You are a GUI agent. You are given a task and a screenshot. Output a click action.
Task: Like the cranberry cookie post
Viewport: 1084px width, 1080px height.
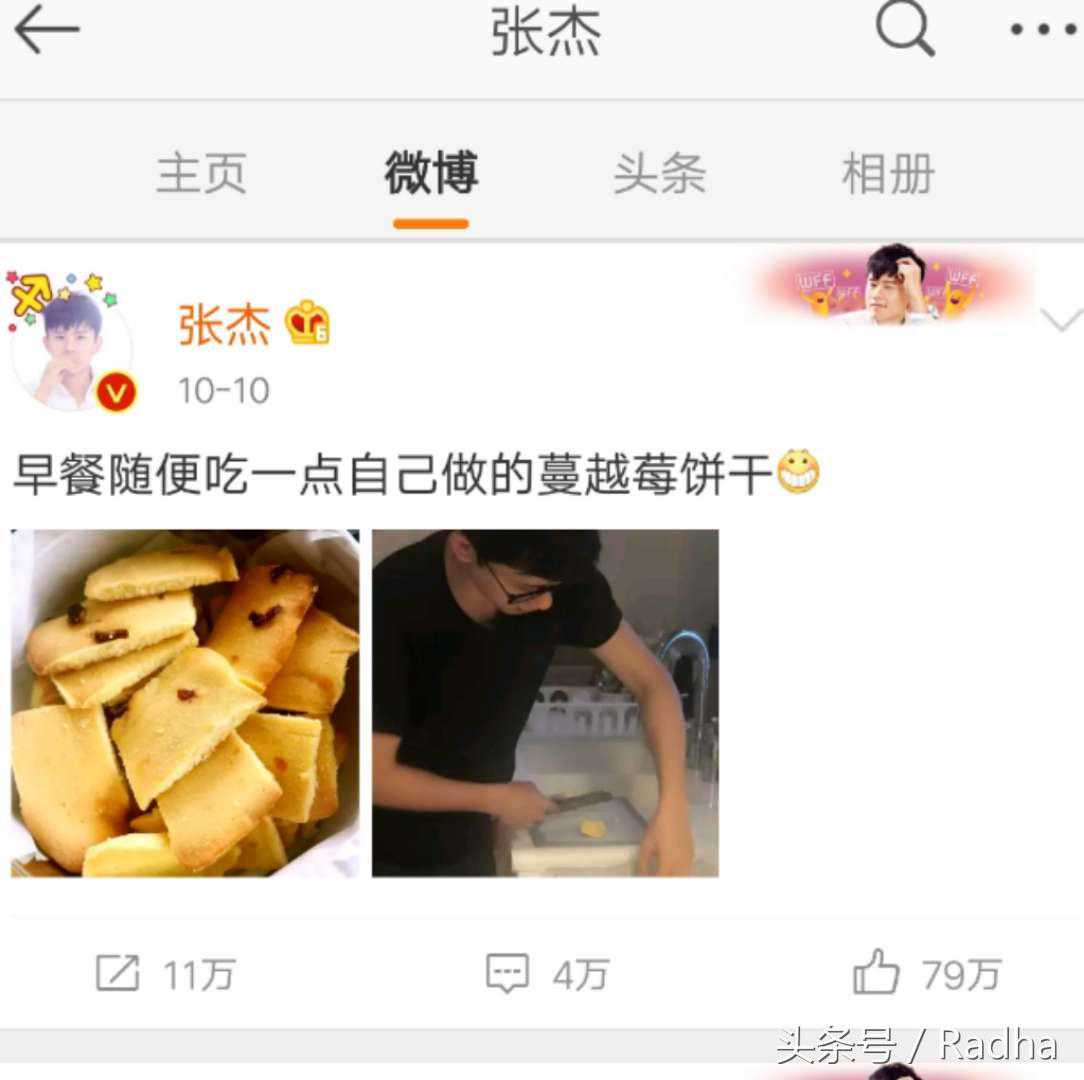click(925, 973)
